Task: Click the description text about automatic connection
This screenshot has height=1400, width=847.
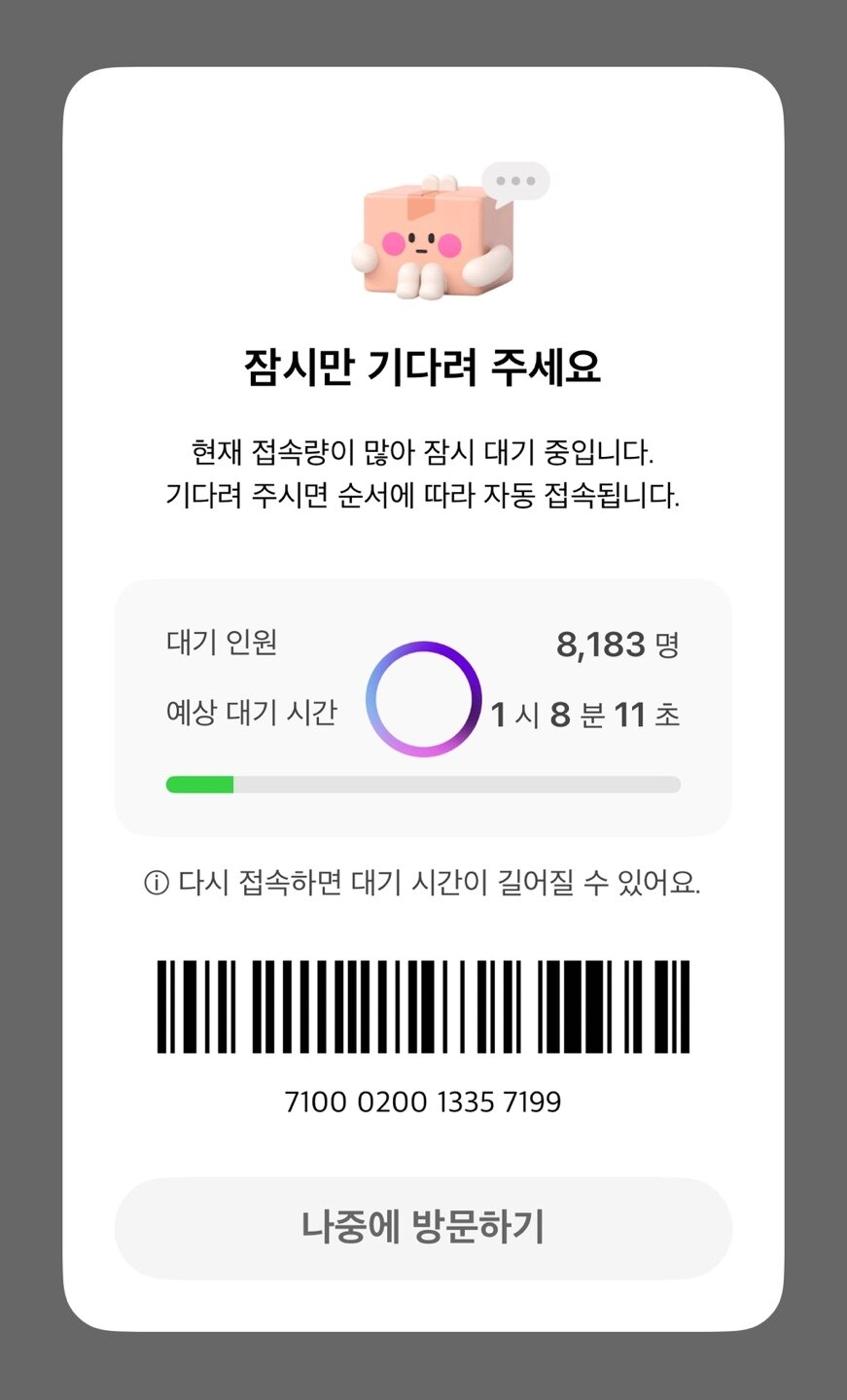Action: 423,472
